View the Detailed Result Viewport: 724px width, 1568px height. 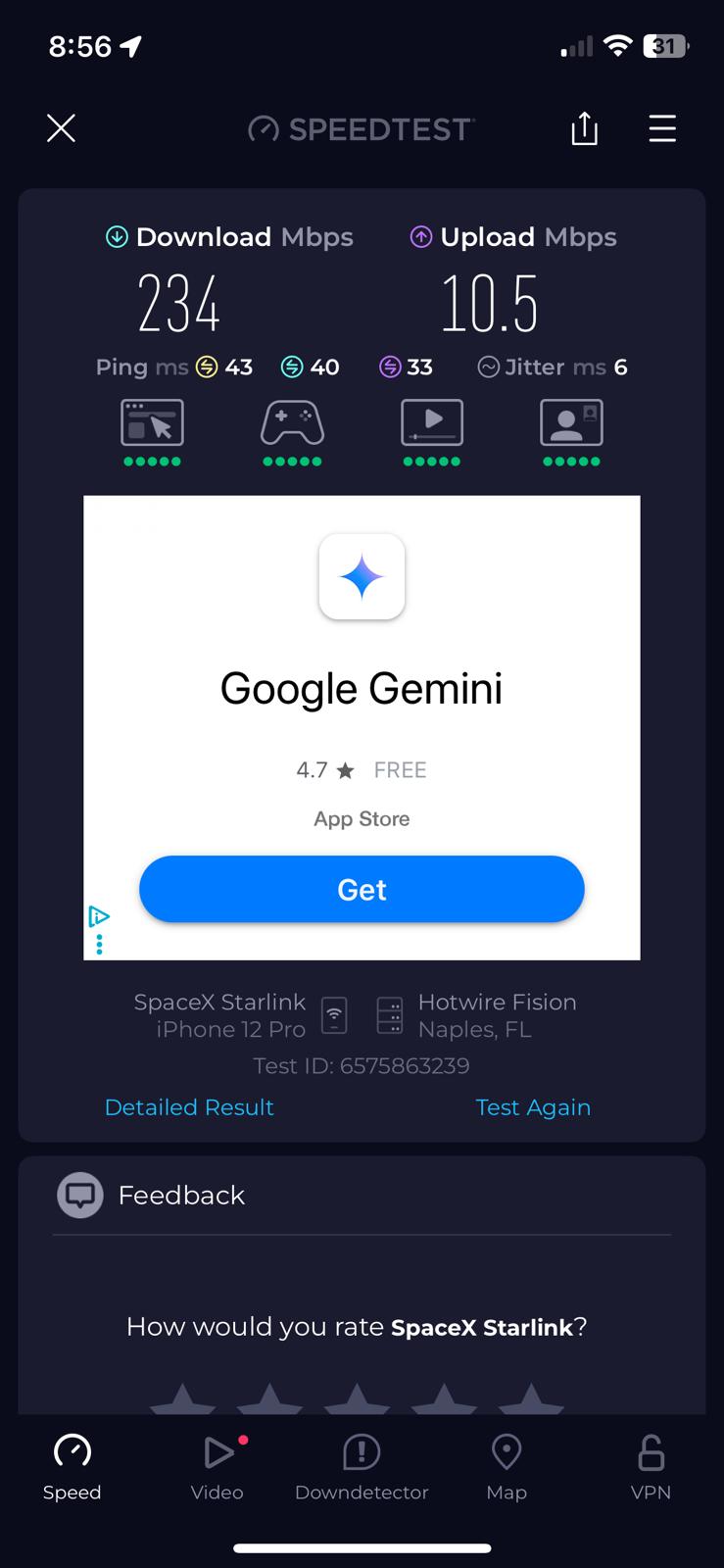click(x=189, y=1107)
